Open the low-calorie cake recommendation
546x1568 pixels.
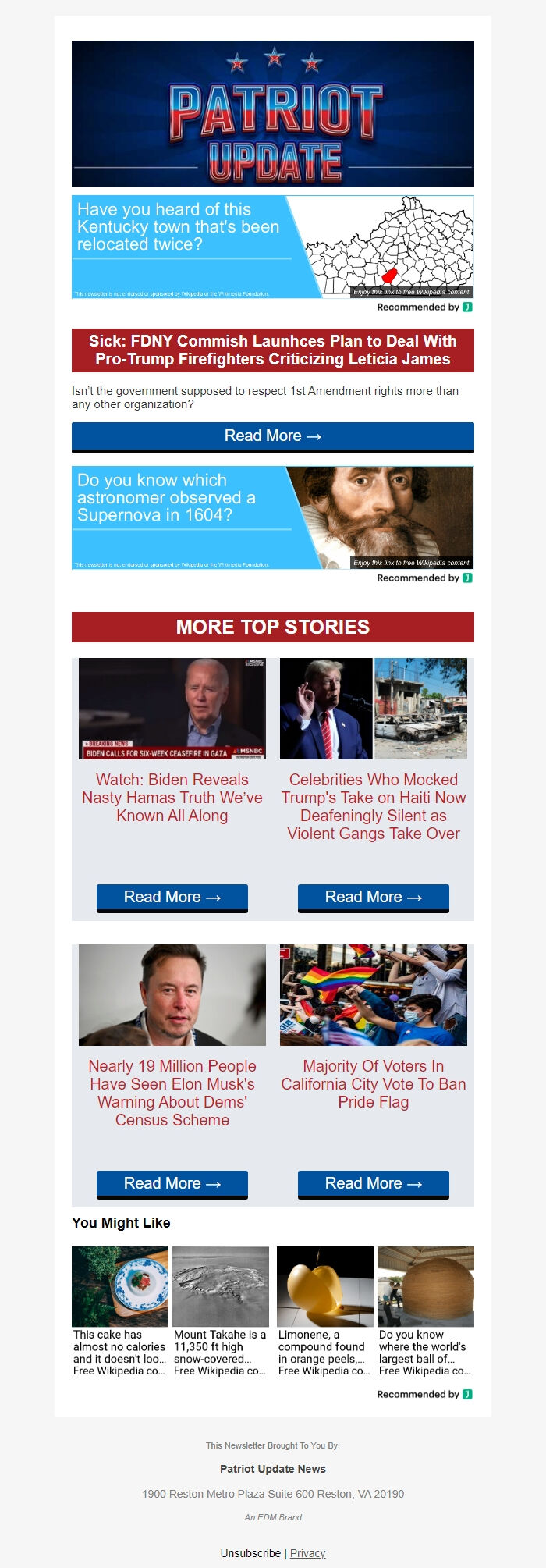(120, 1311)
